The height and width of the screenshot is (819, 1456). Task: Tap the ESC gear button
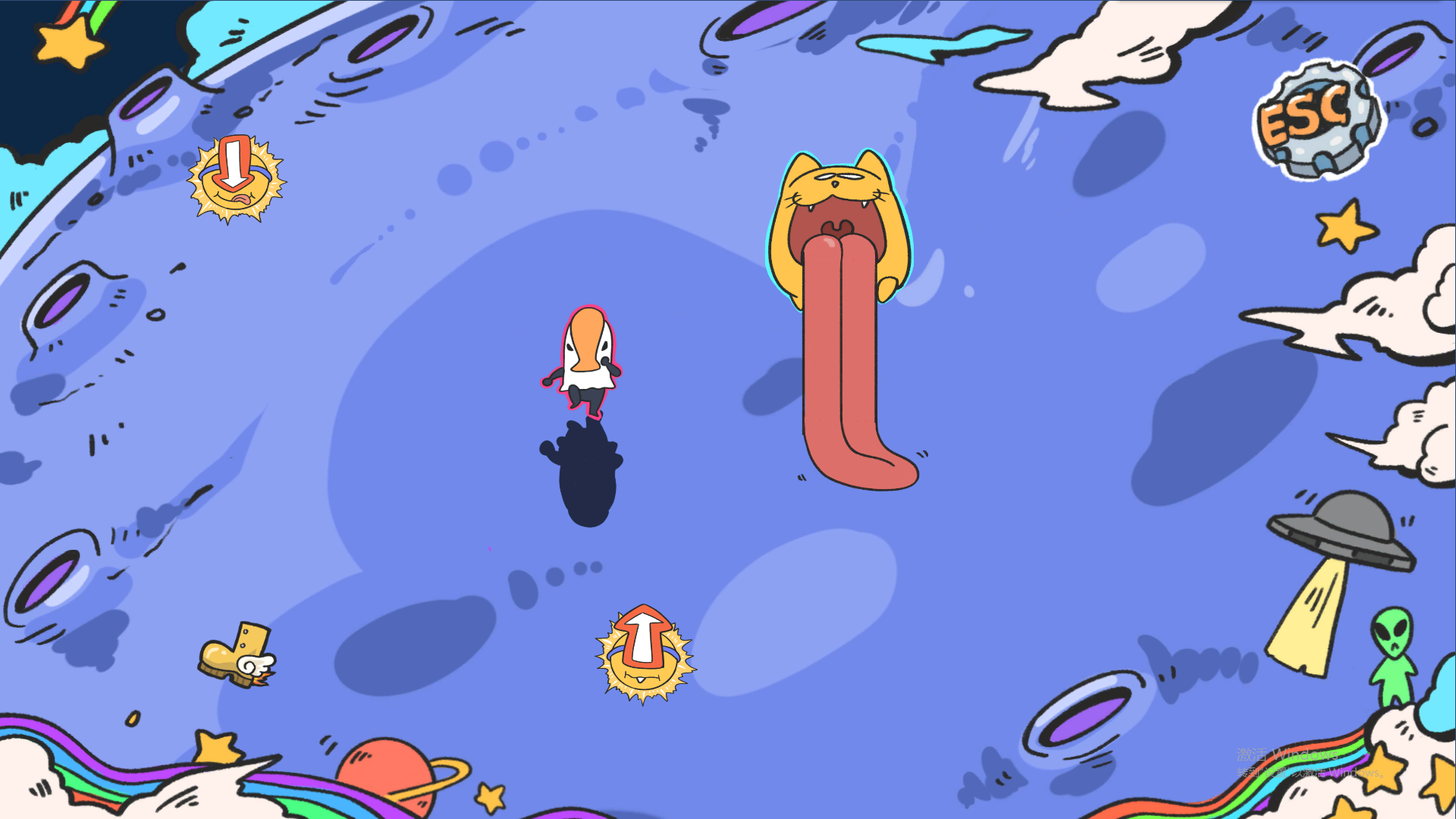1318,121
